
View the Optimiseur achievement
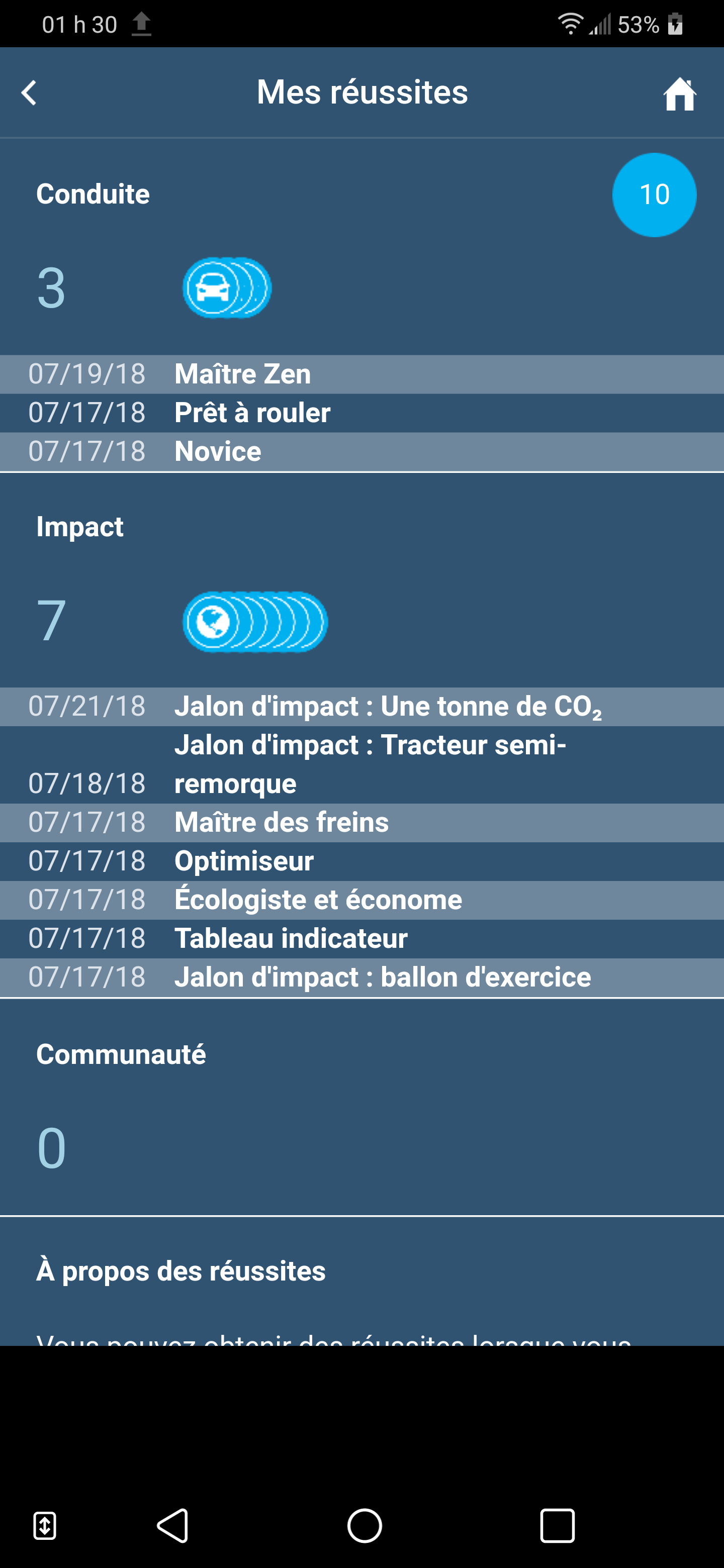tap(361, 861)
